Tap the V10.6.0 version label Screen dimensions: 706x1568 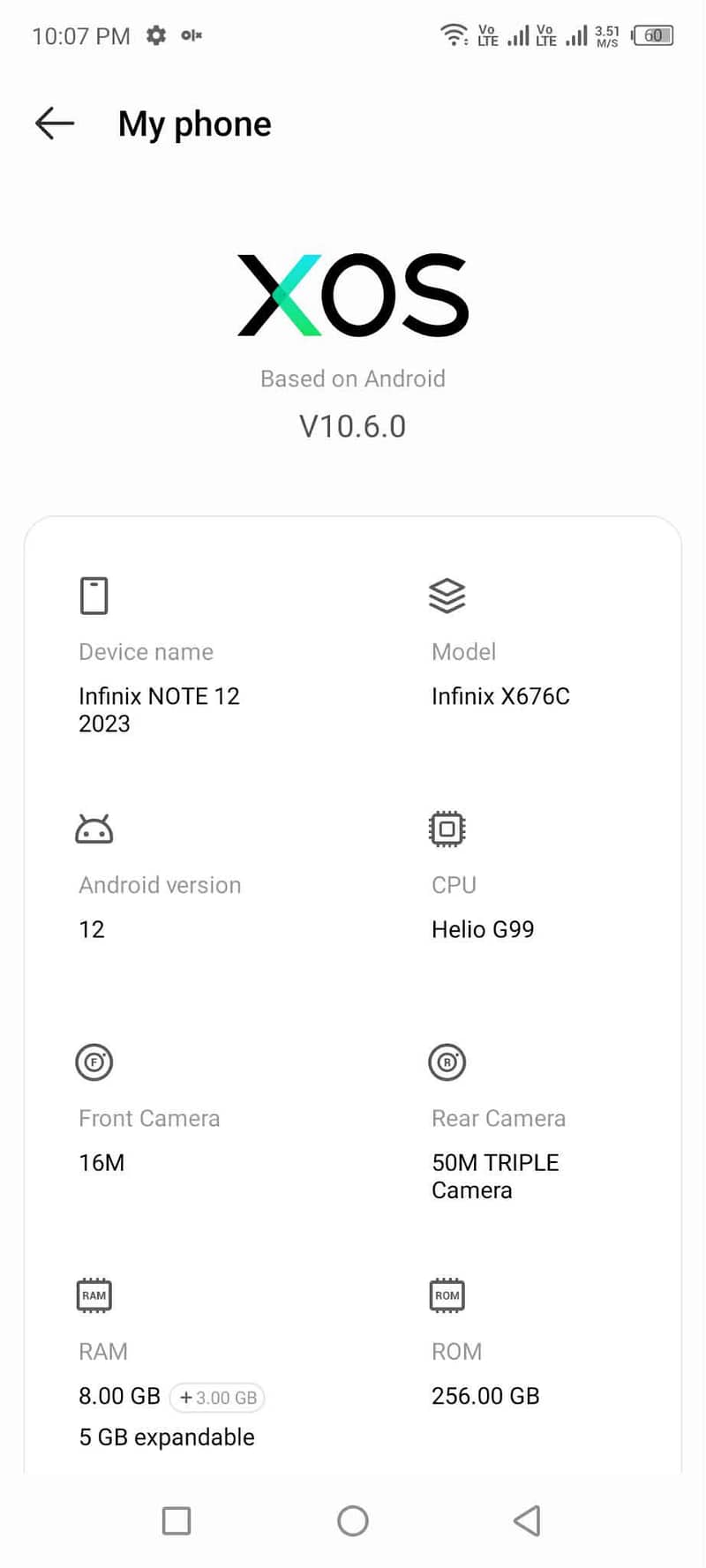click(352, 426)
